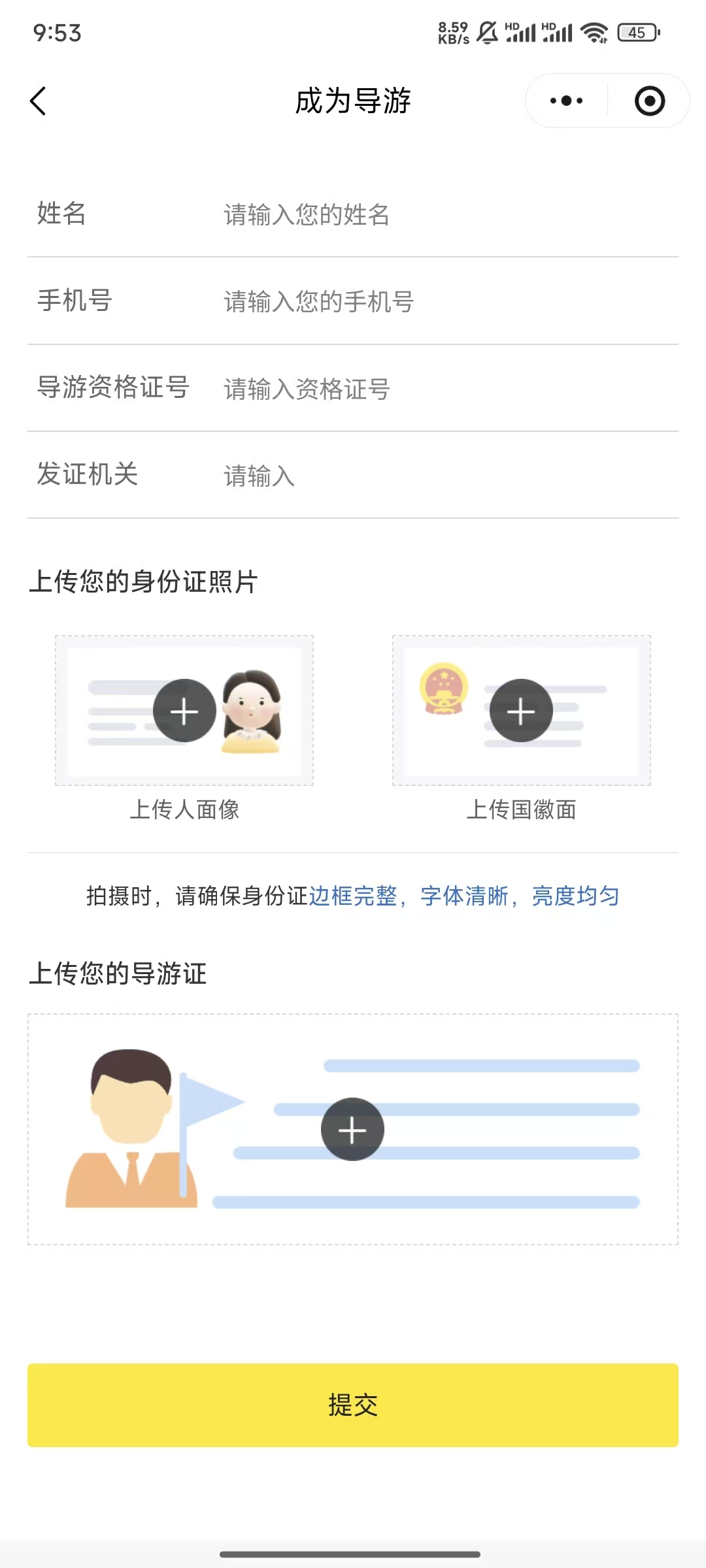The image size is (706, 1568).
Task: Submit the form with 提交 button
Action: click(x=352, y=1405)
